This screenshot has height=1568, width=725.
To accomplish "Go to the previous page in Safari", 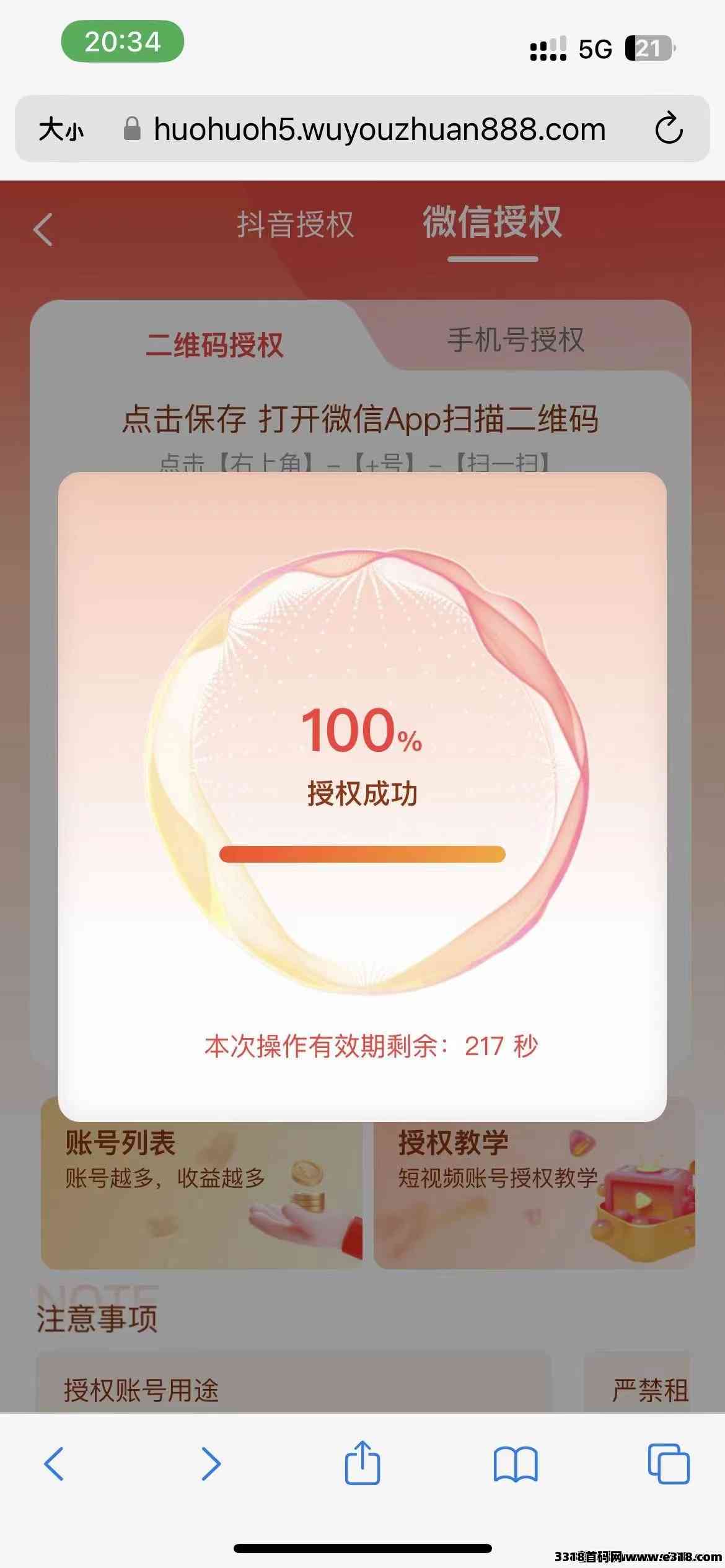I will [55, 1464].
